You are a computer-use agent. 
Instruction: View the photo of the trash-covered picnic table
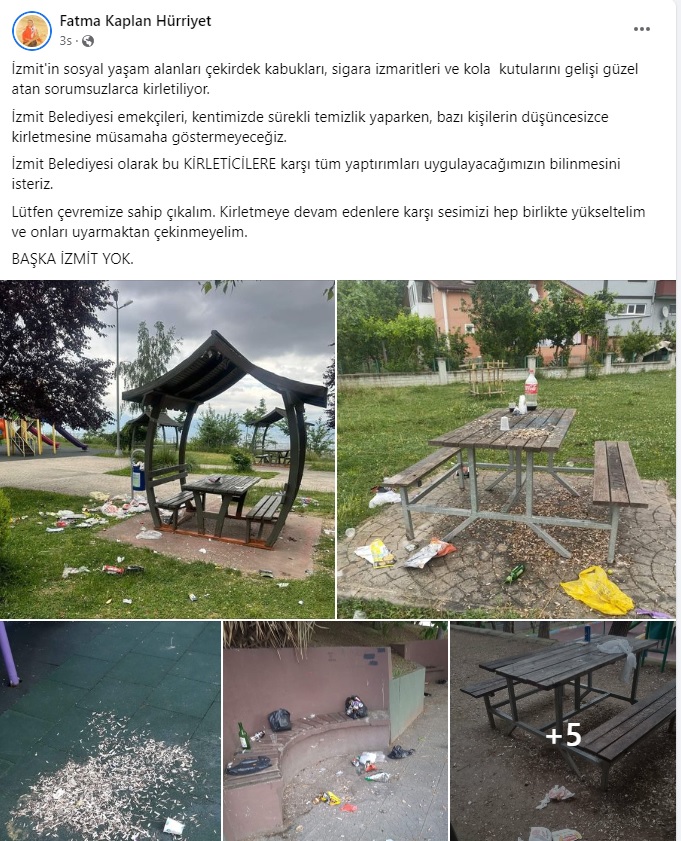click(507, 449)
